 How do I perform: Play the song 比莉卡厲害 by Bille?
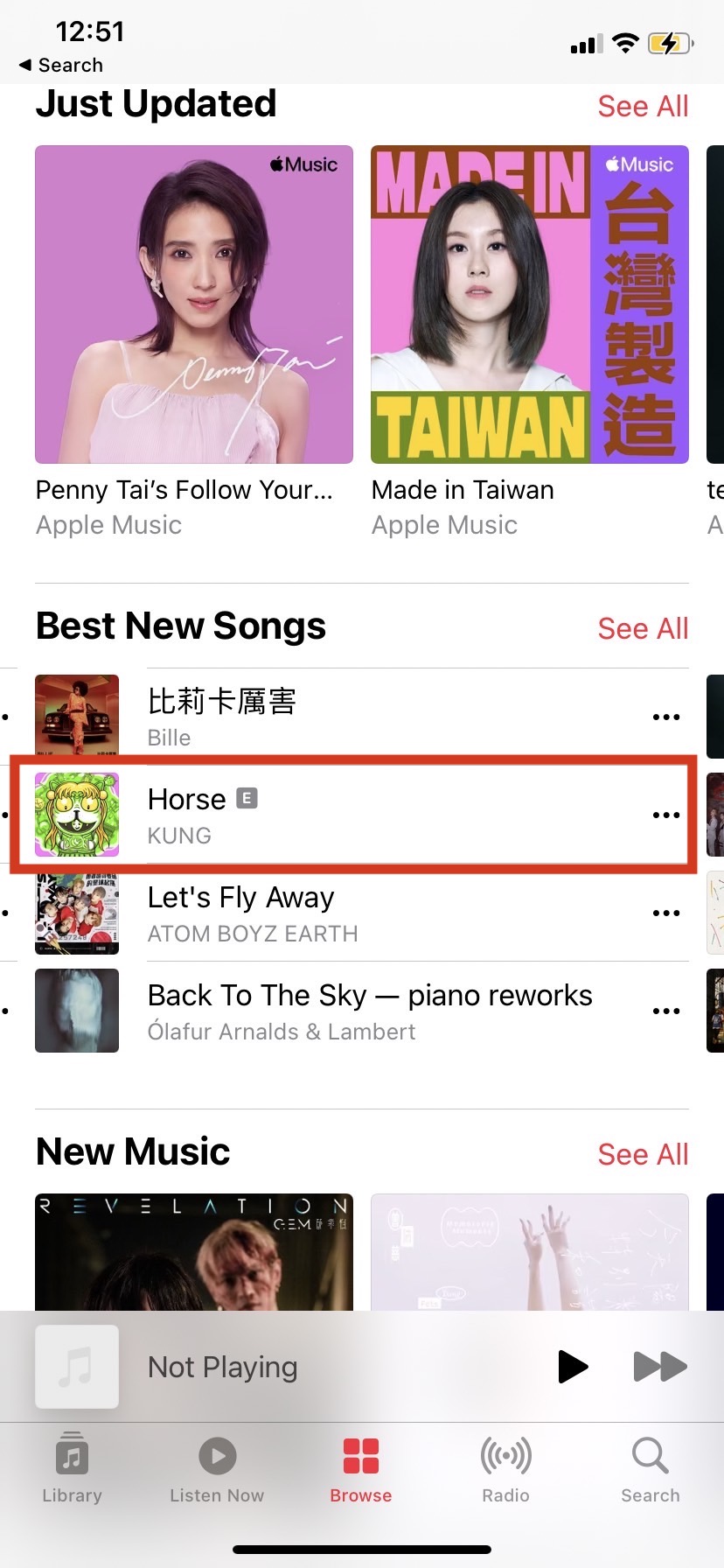coord(350,717)
